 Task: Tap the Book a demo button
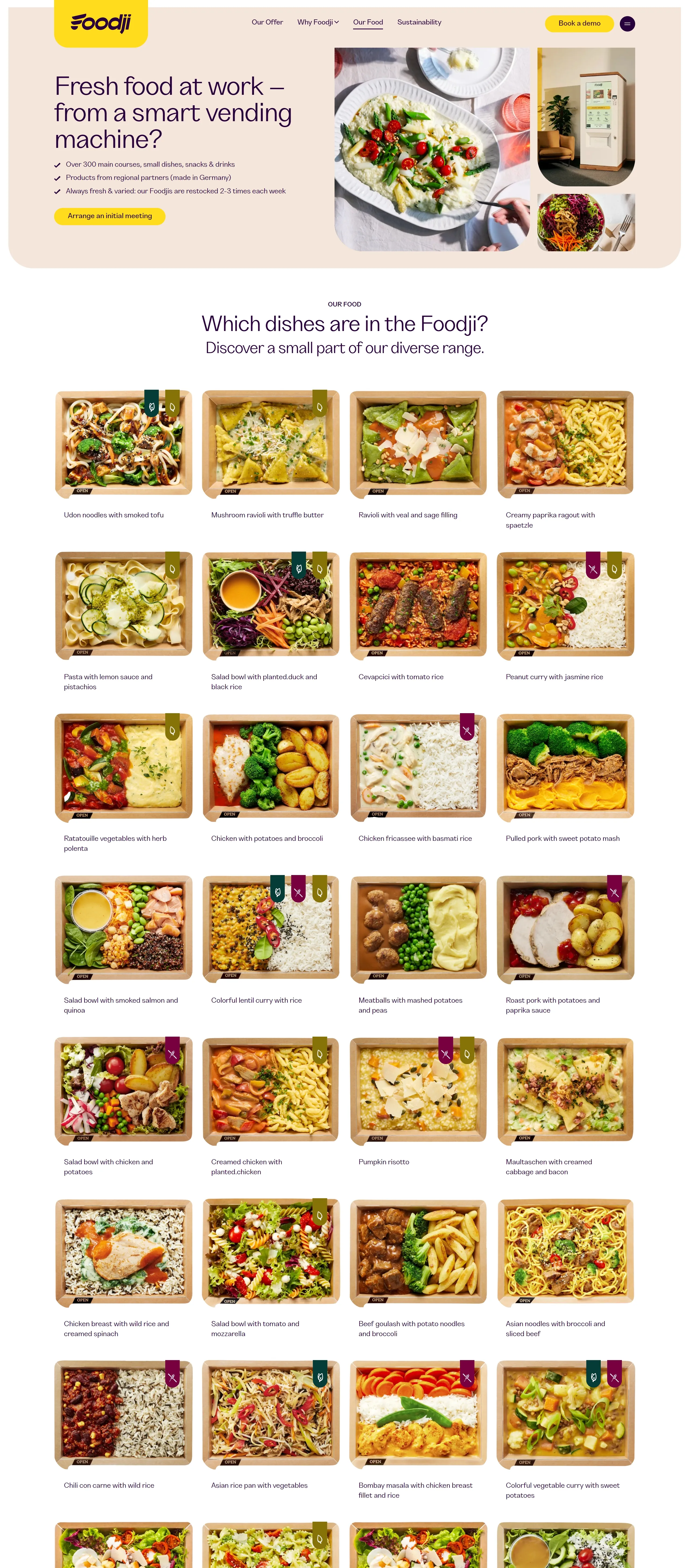(579, 24)
